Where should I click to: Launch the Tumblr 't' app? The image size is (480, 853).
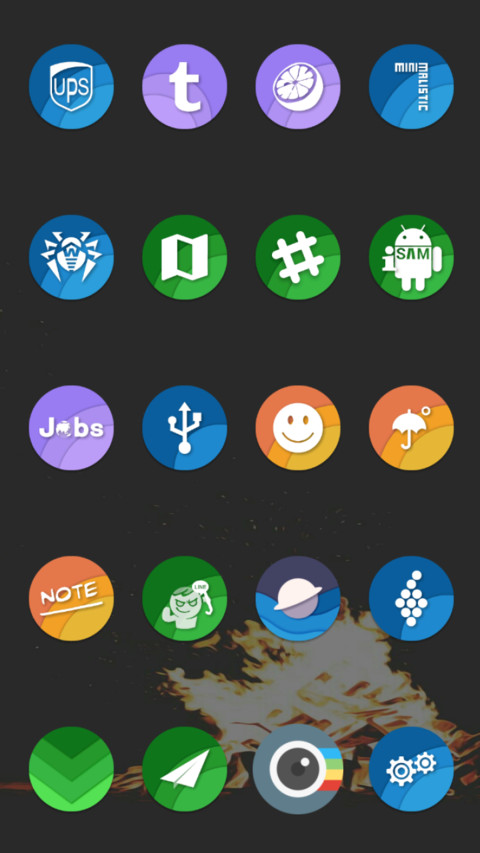pos(184,86)
